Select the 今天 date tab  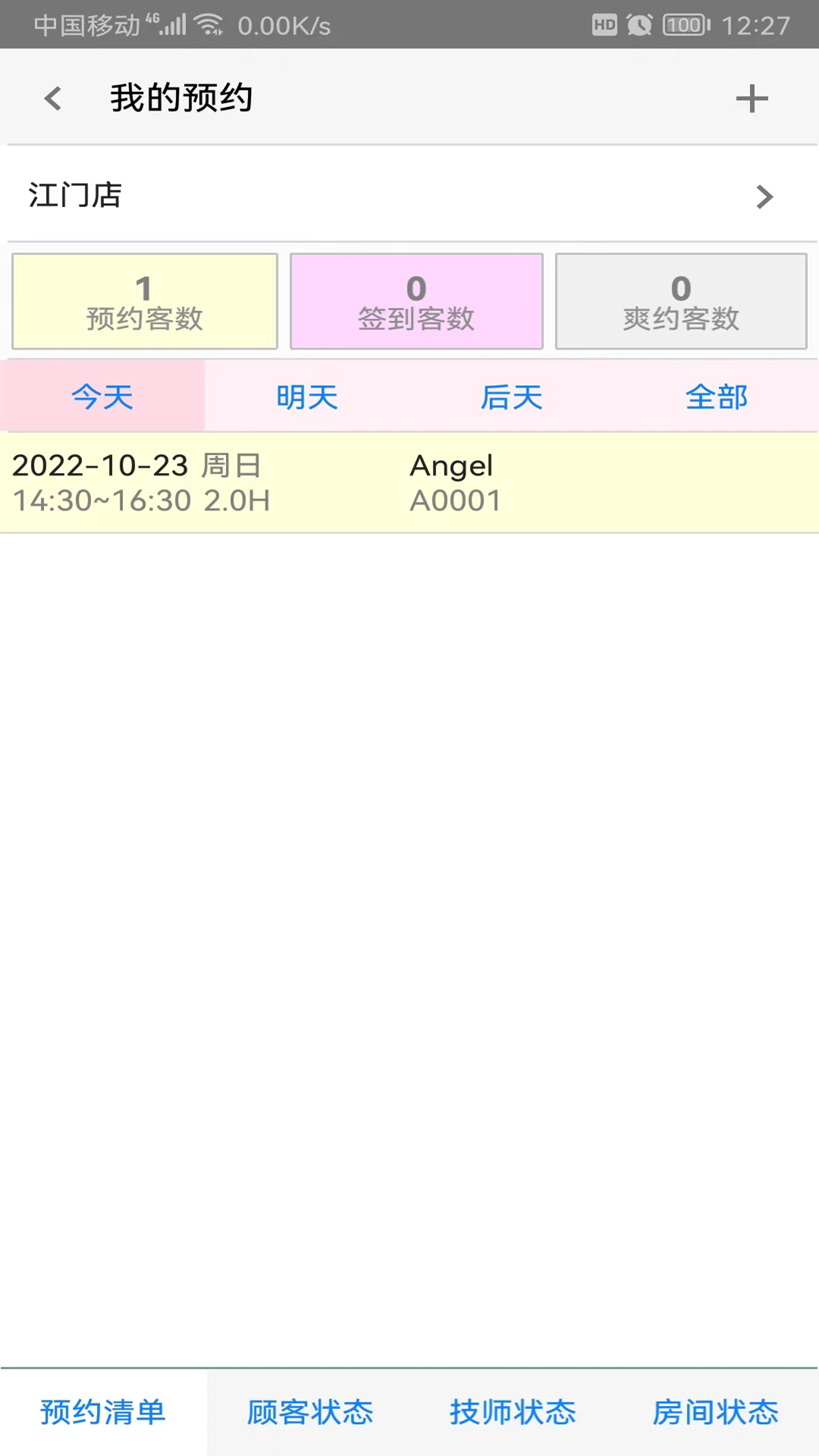tap(102, 397)
